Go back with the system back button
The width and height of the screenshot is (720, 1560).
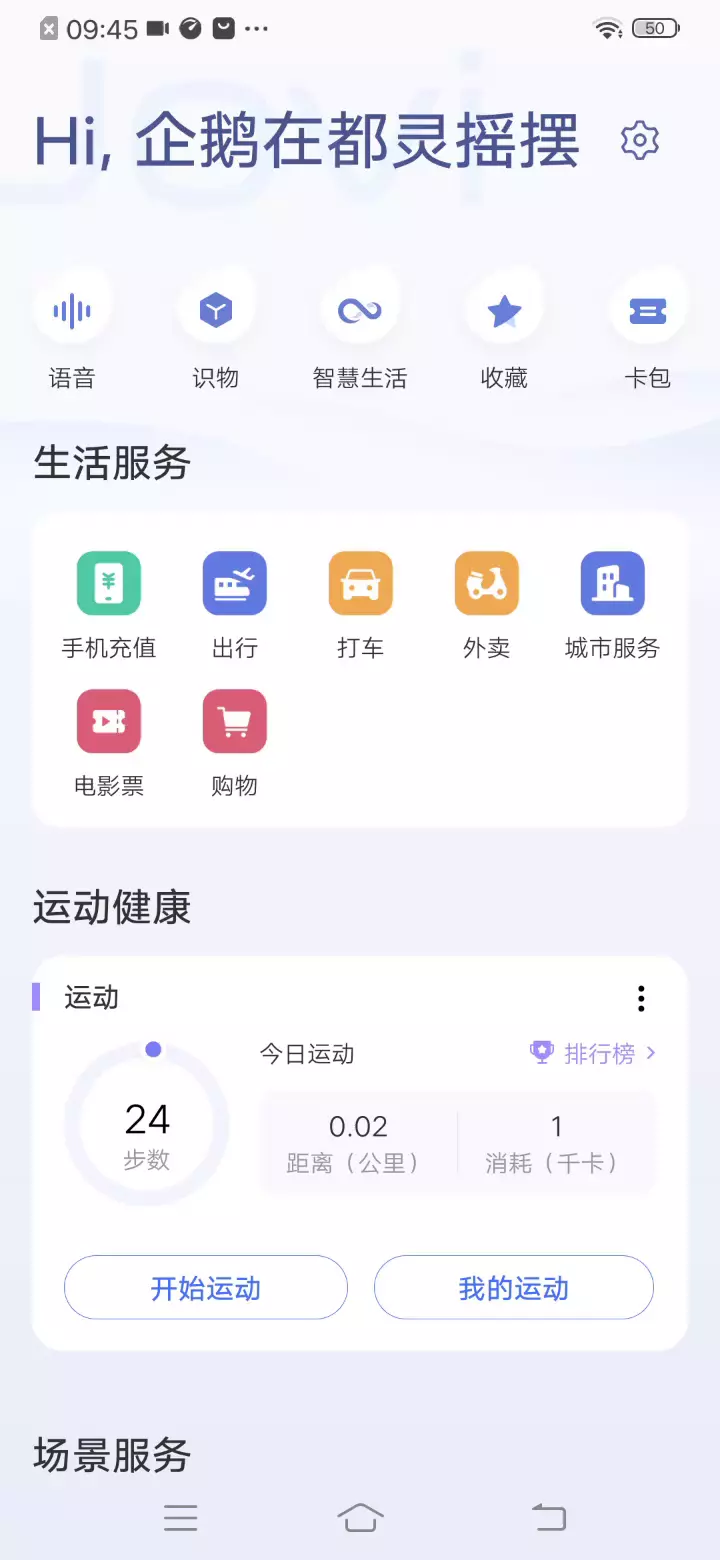point(549,1518)
